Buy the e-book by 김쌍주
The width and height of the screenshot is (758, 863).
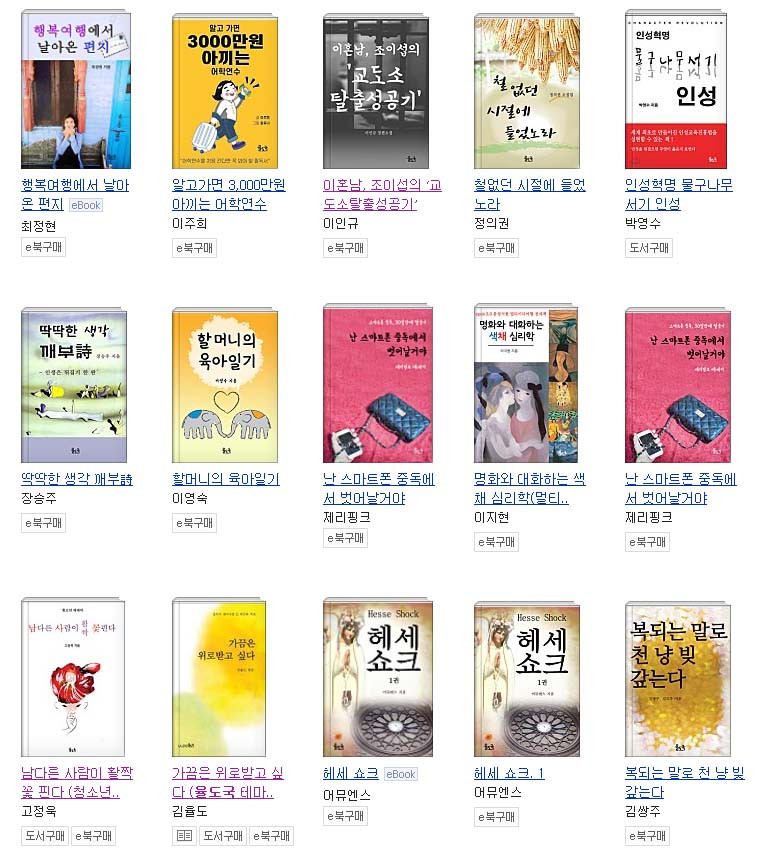(x=647, y=836)
